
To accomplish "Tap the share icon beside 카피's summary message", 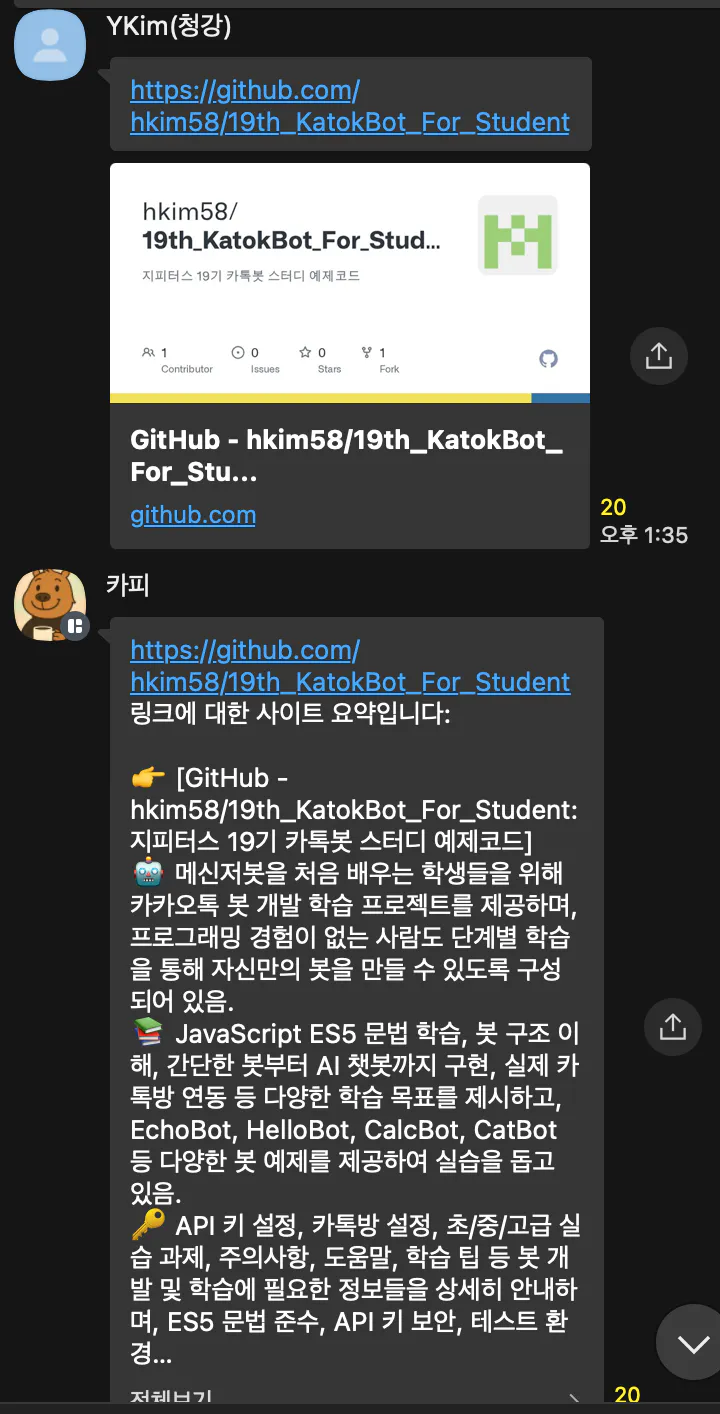I will (x=672, y=1027).
